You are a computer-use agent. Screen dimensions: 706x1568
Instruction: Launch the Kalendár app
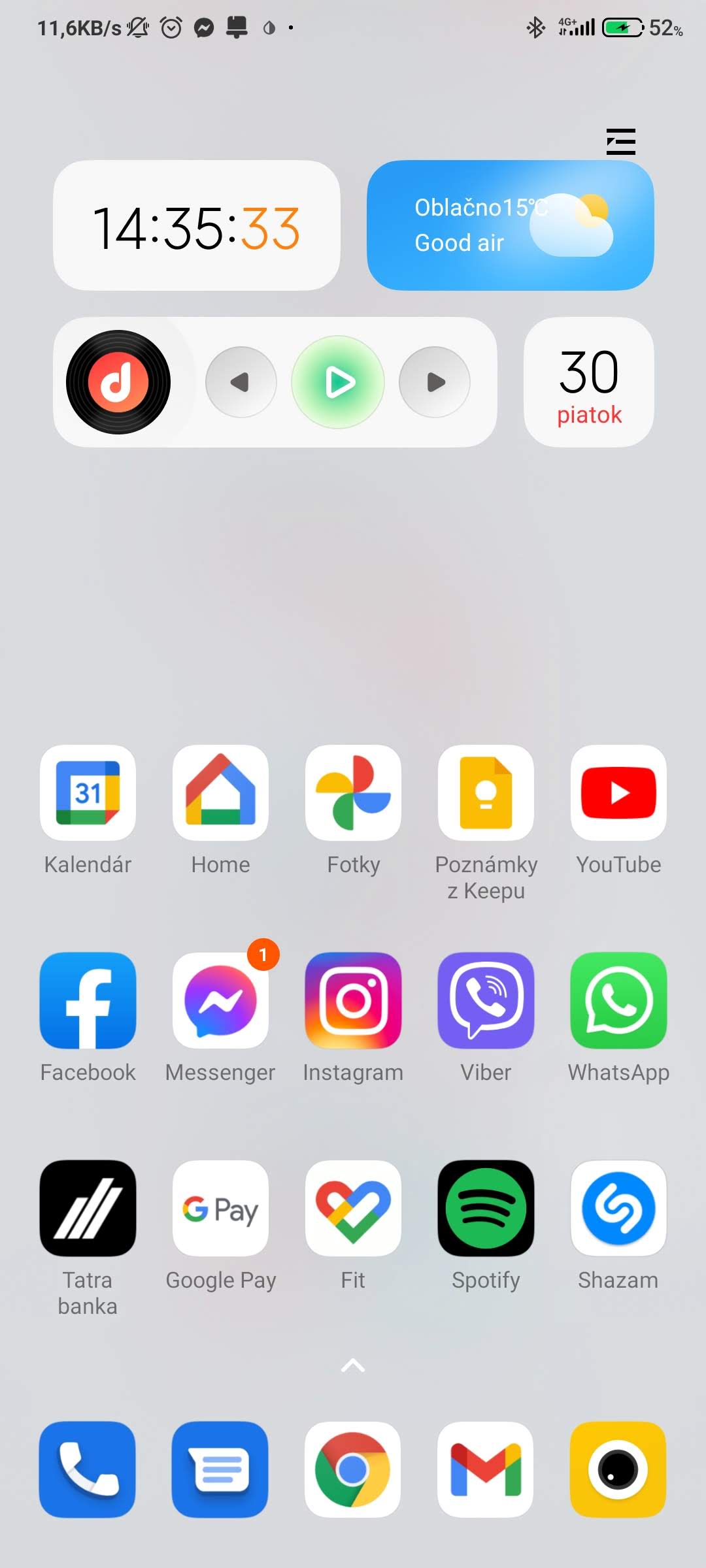(88, 793)
